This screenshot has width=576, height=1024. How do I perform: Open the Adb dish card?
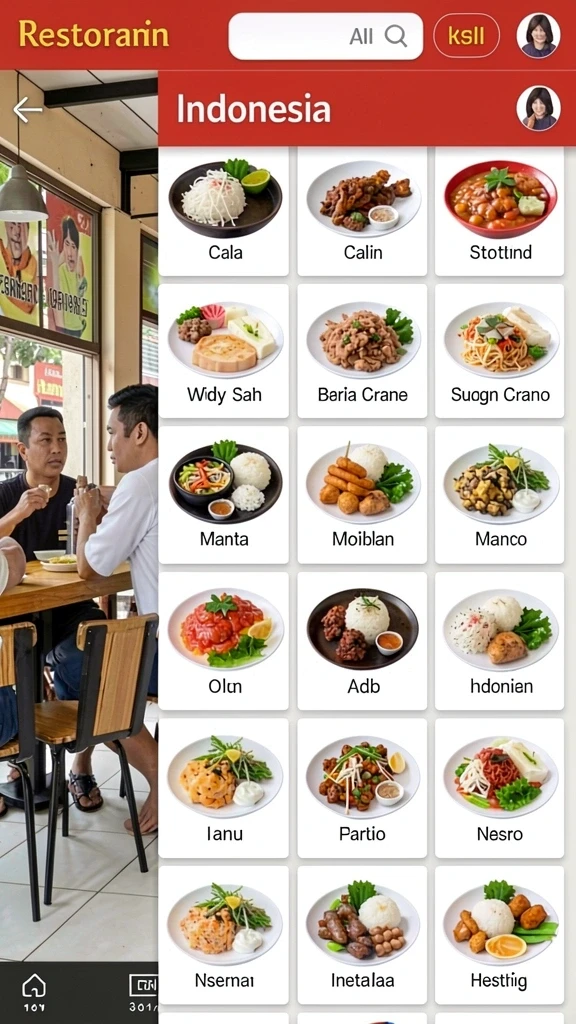362,641
